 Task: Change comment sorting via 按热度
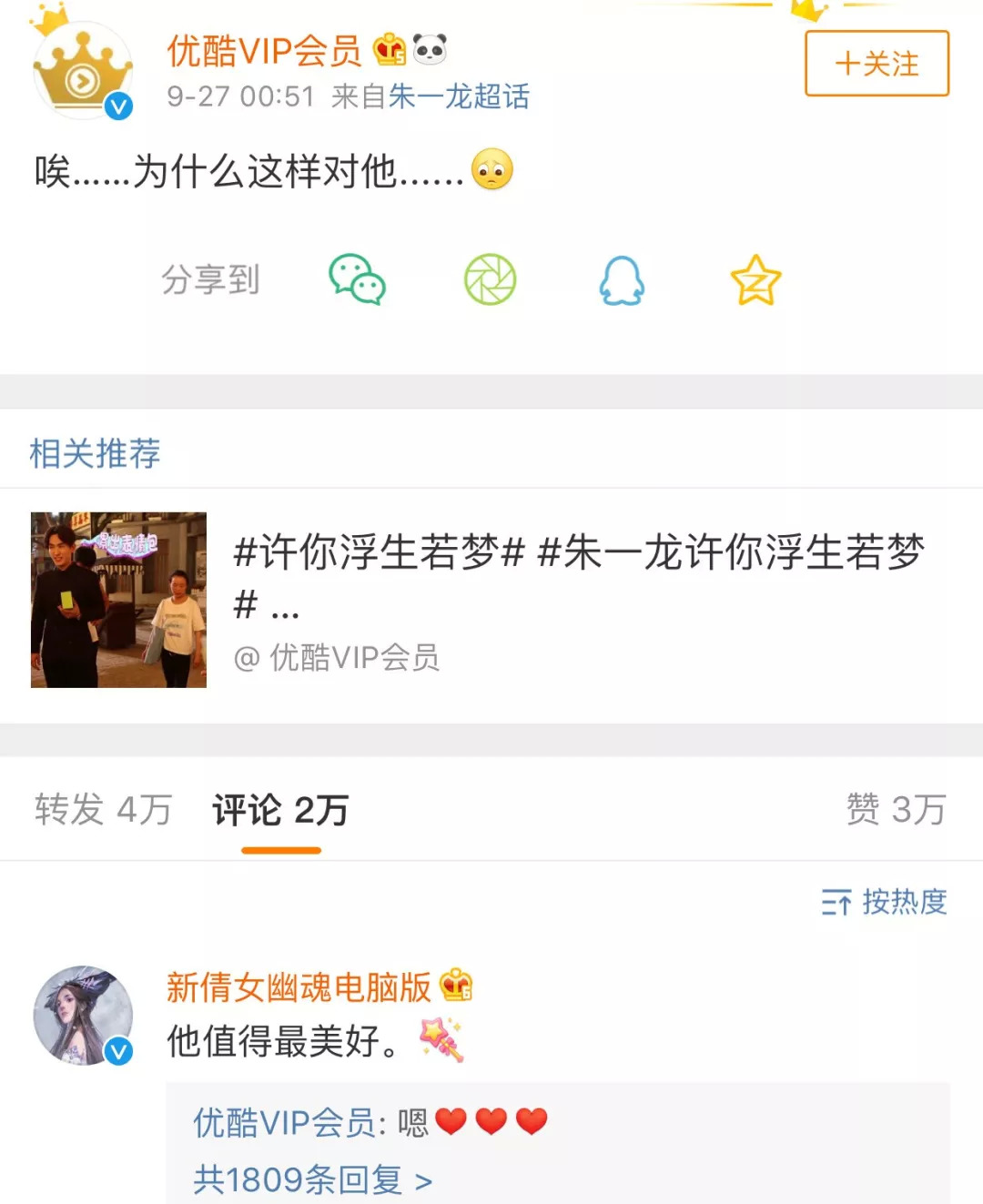click(884, 902)
